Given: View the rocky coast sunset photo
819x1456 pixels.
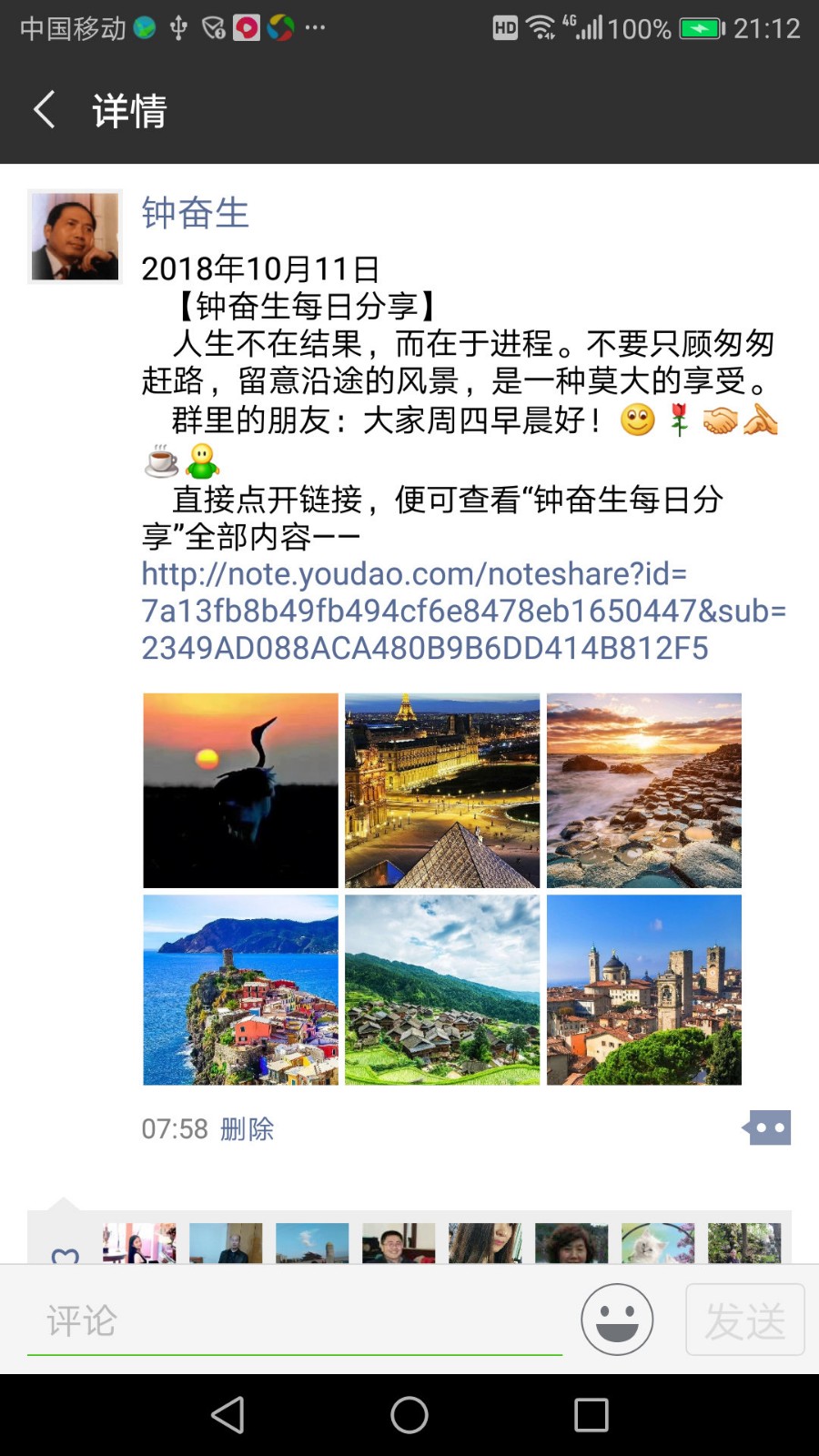Looking at the screenshot, I should click(644, 790).
